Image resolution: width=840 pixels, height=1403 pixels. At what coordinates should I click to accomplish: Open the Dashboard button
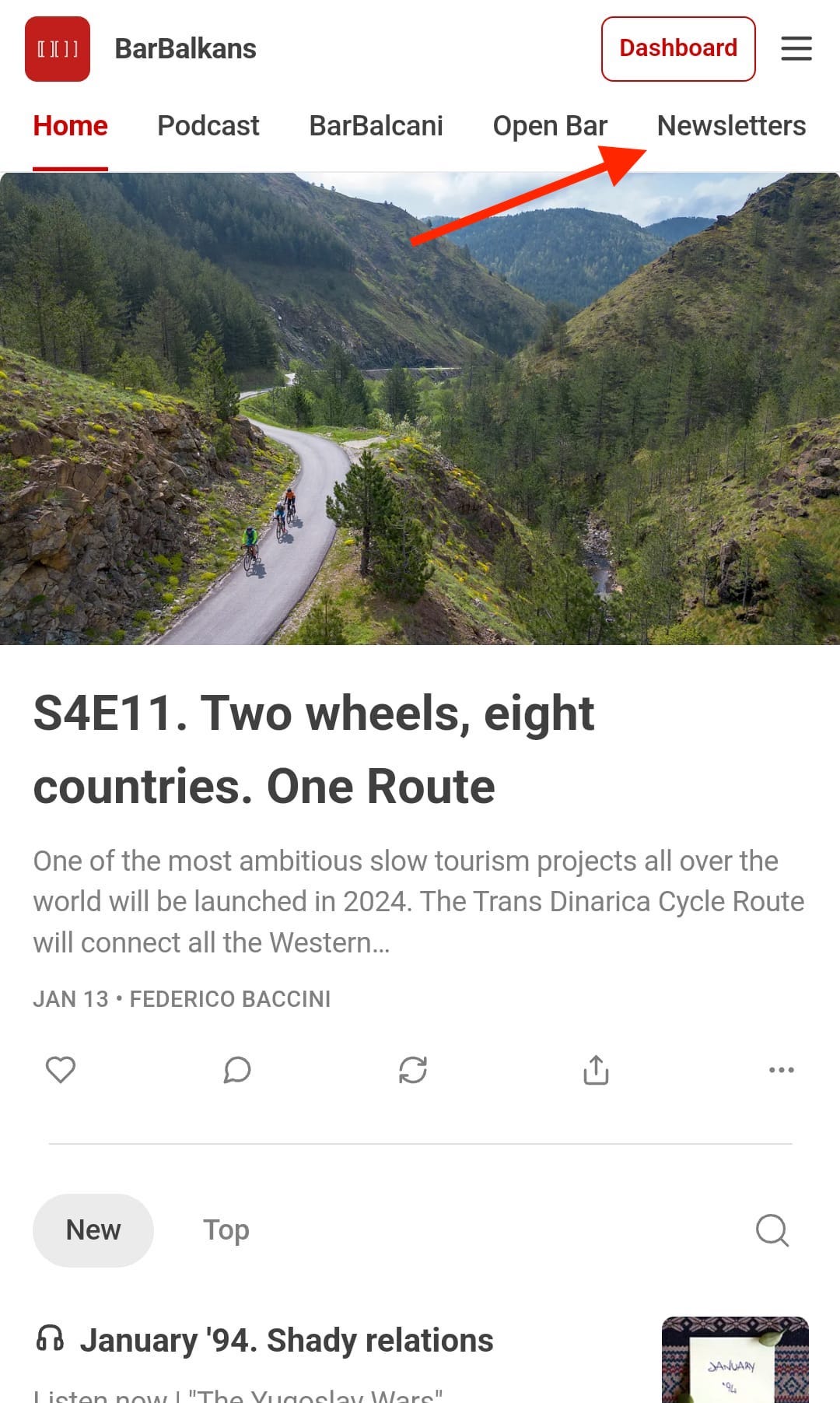click(678, 48)
